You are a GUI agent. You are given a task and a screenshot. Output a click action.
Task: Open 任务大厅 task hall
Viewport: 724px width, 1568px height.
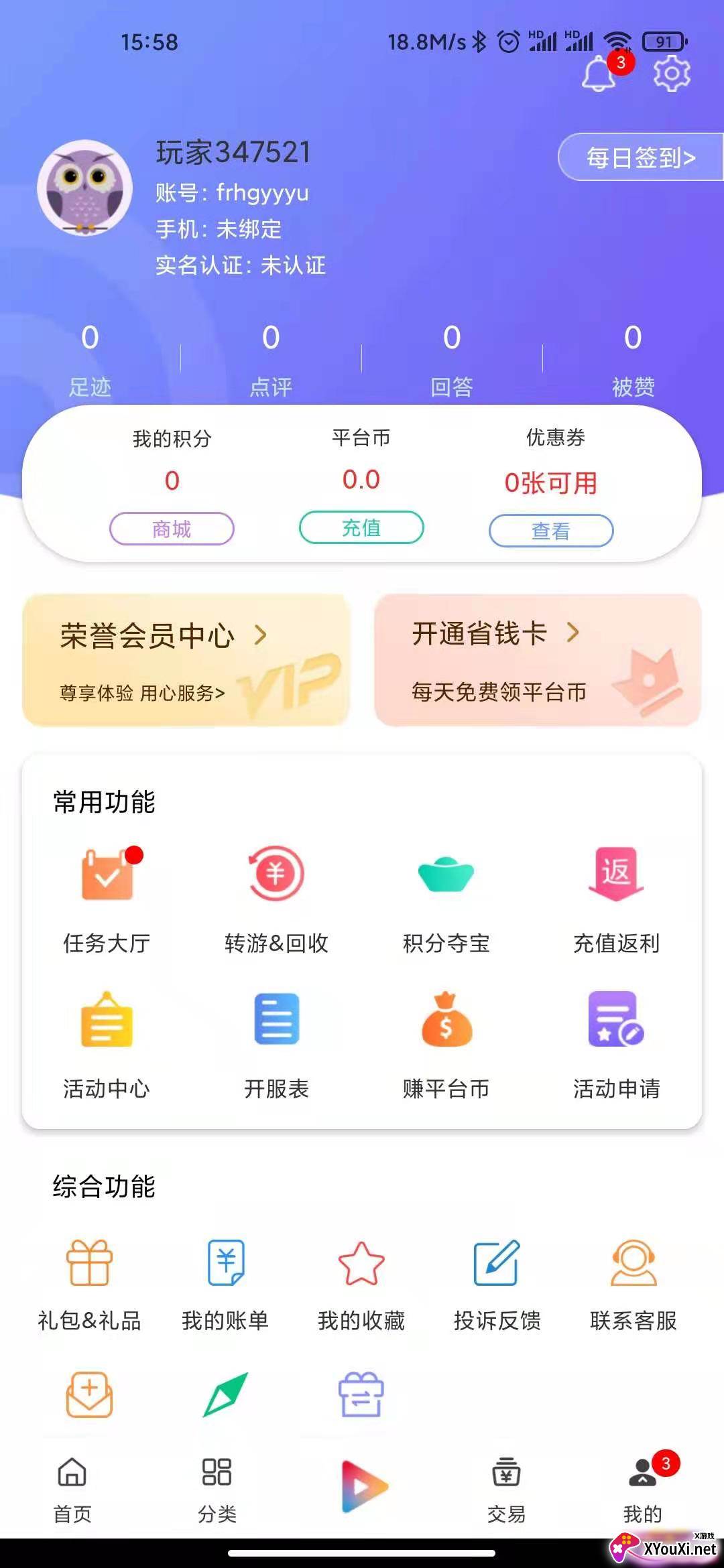pyautogui.click(x=107, y=898)
